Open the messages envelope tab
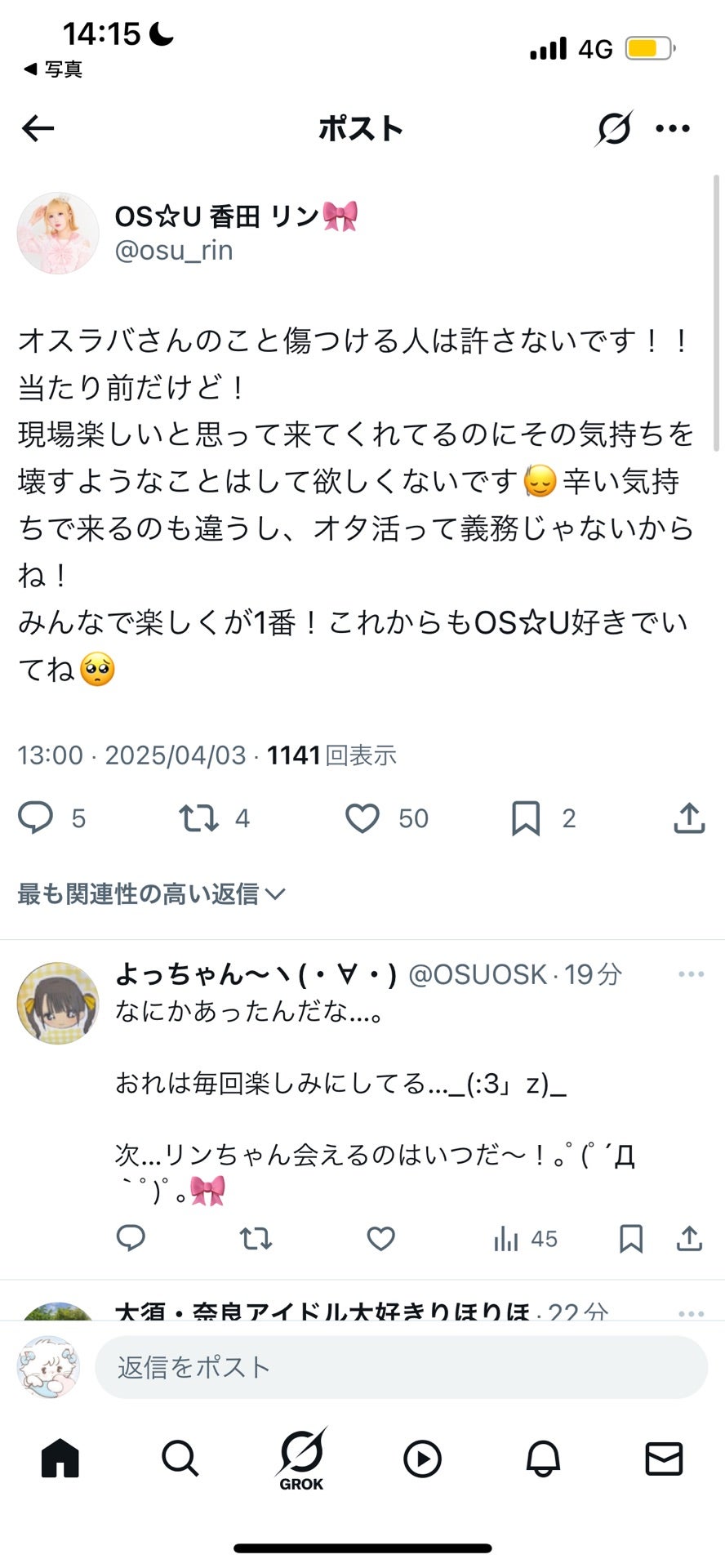Viewport: 725px width, 1568px height. (664, 1458)
